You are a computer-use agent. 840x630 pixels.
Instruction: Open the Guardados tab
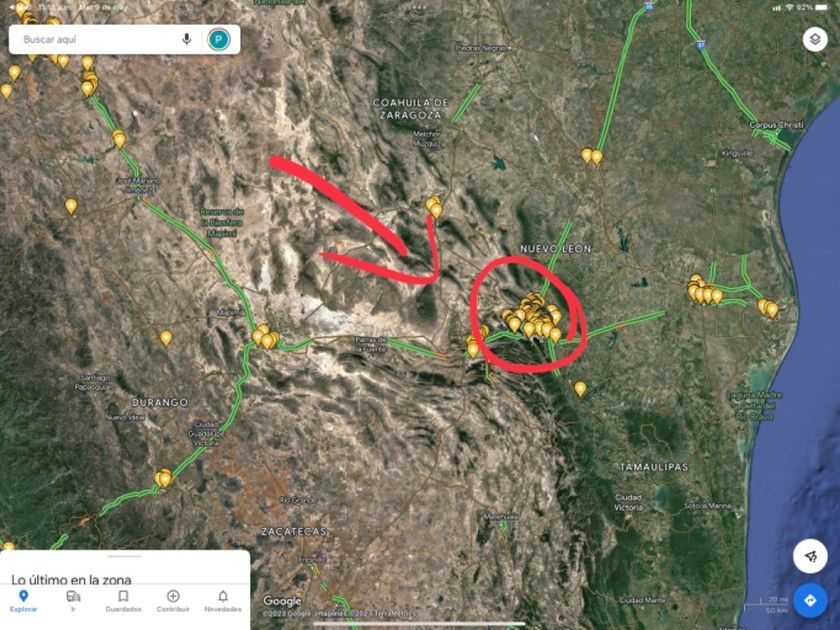pyautogui.click(x=123, y=601)
